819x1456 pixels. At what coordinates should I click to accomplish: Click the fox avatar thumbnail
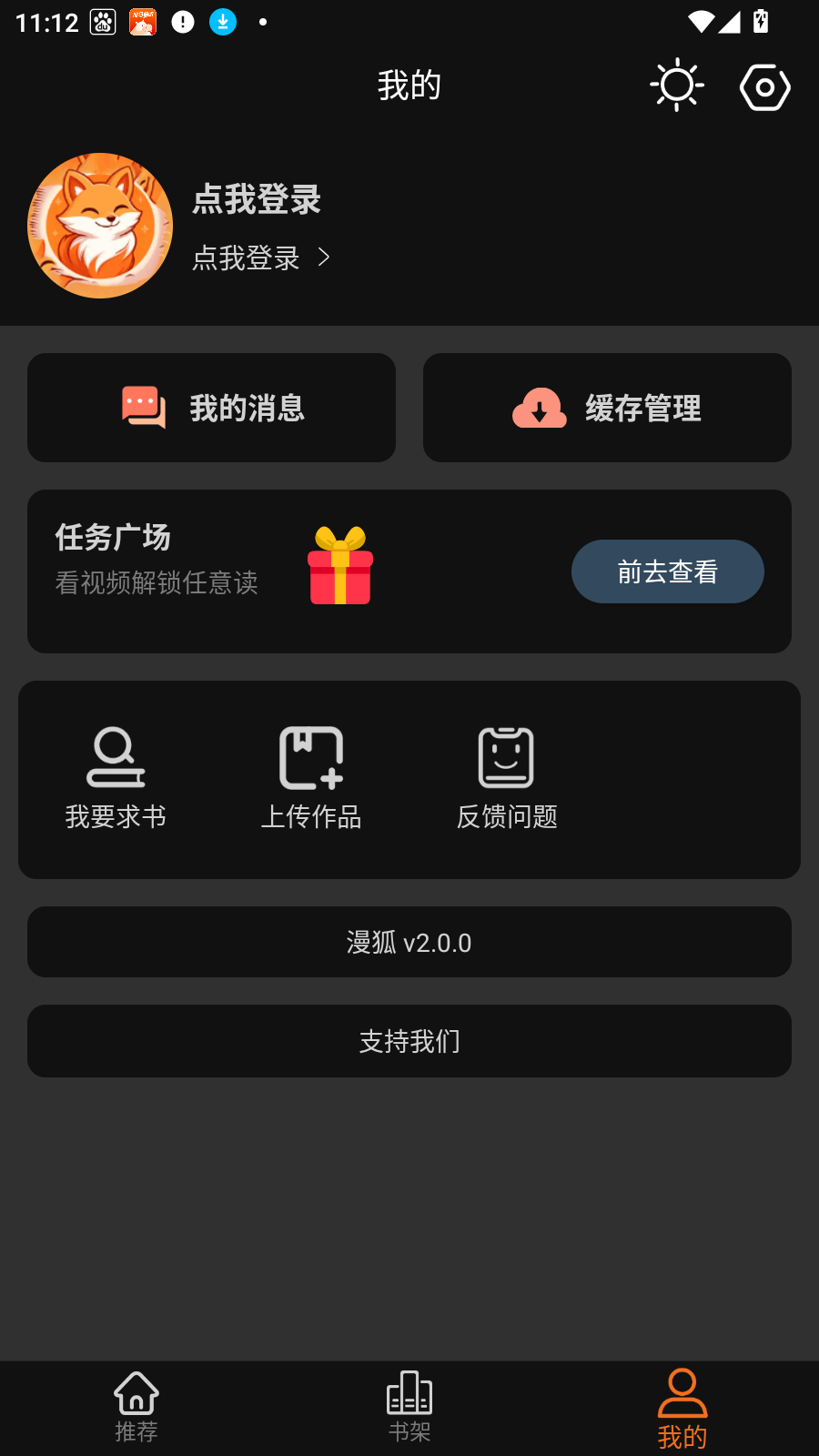[x=100, y=227]
